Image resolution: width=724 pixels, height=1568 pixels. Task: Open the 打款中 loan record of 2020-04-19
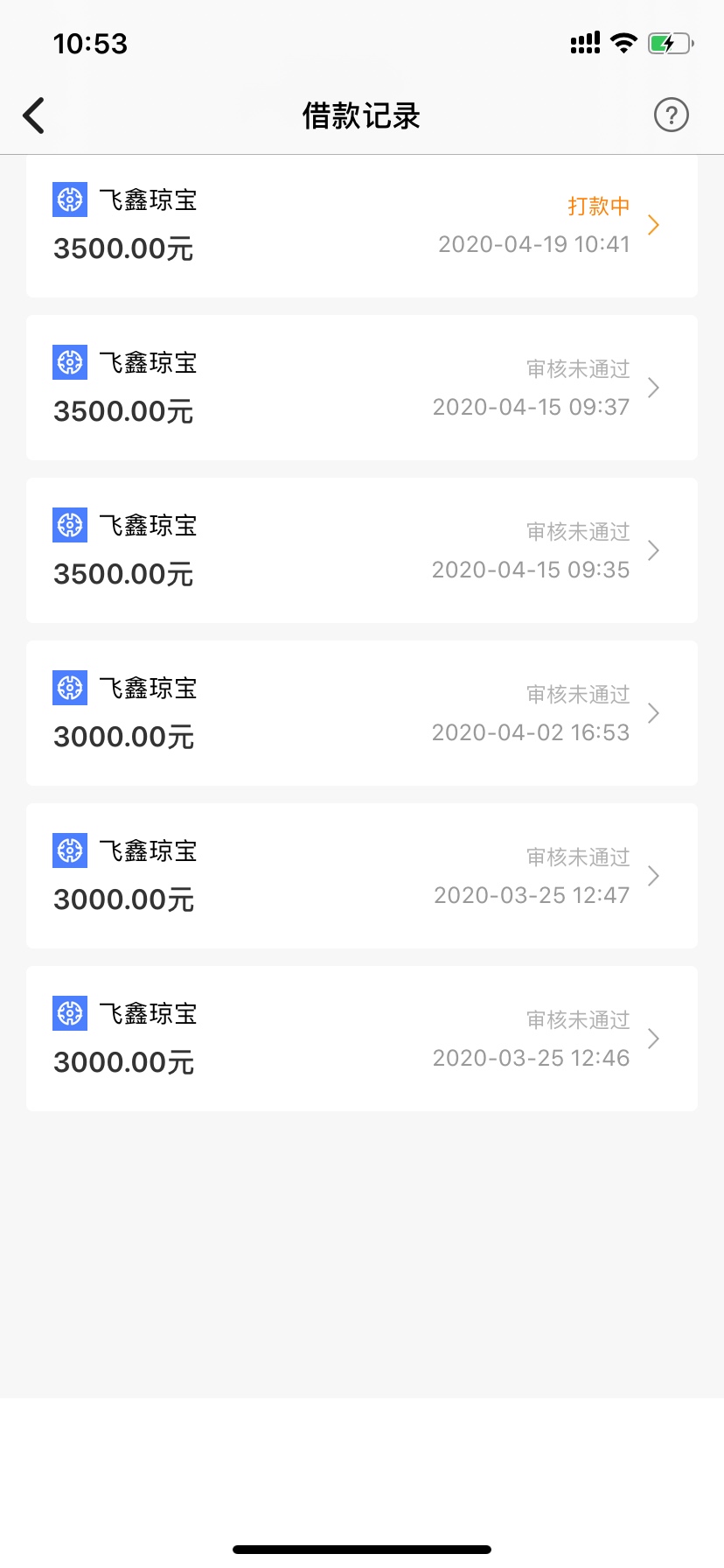point(362,227)
